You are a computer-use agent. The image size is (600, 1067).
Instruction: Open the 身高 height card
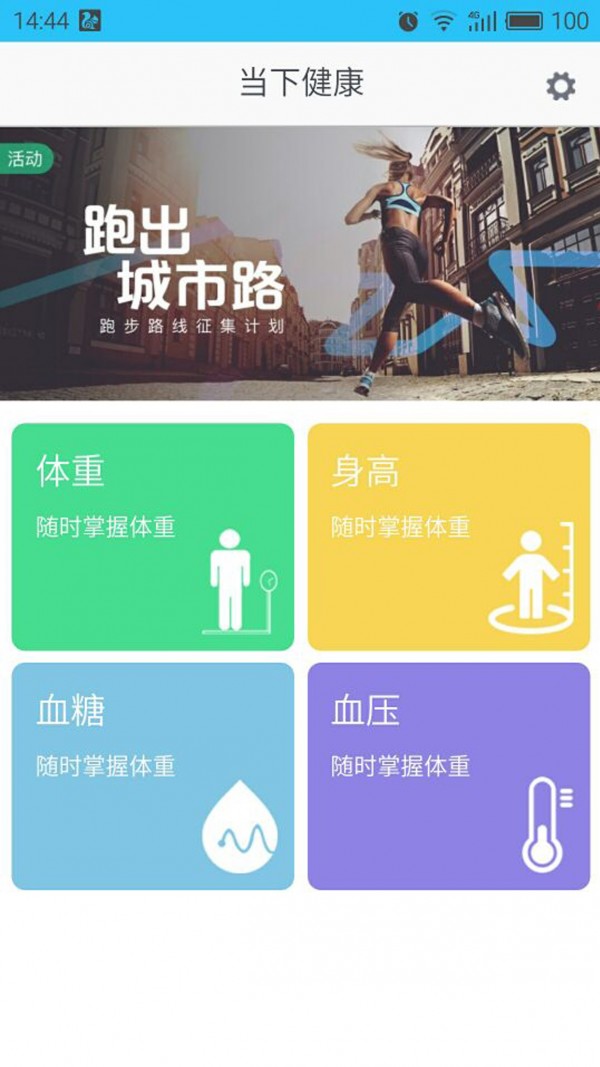(x=448, y=537)
